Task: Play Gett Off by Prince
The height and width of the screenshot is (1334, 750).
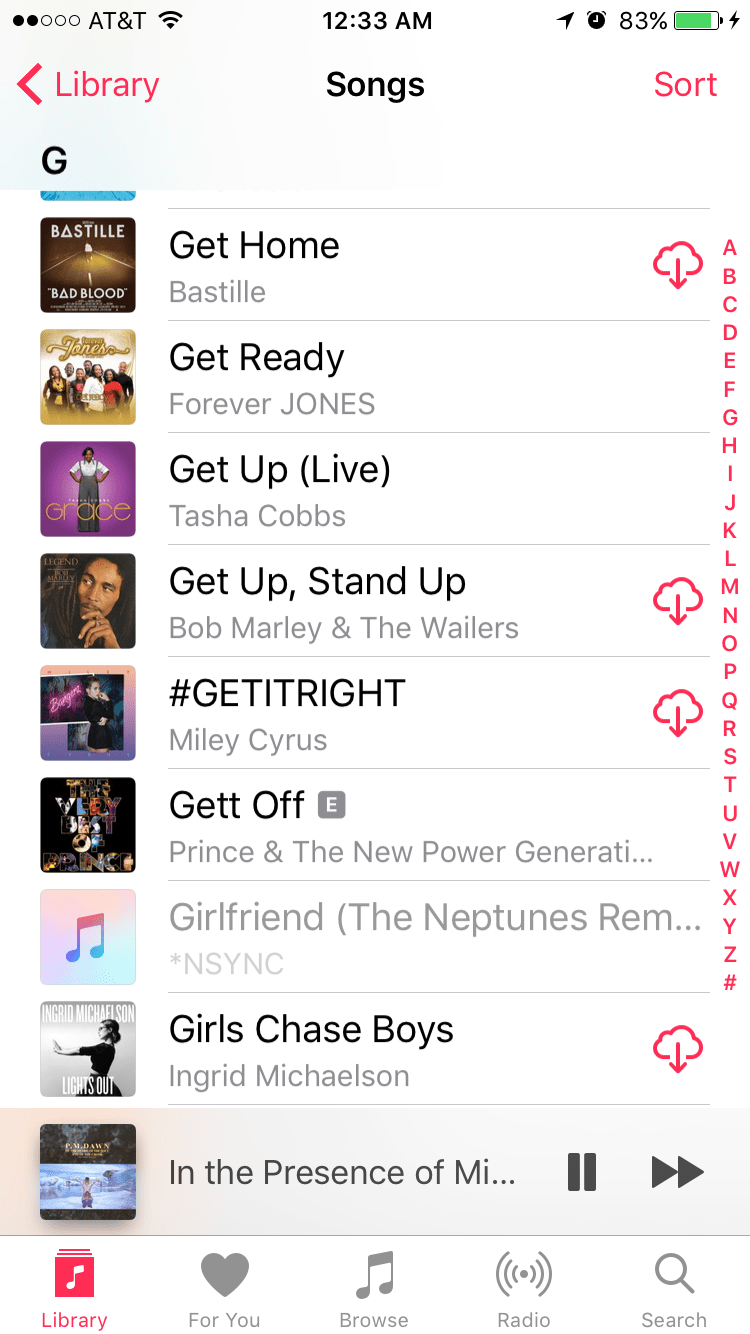Action: pos(400,825)
